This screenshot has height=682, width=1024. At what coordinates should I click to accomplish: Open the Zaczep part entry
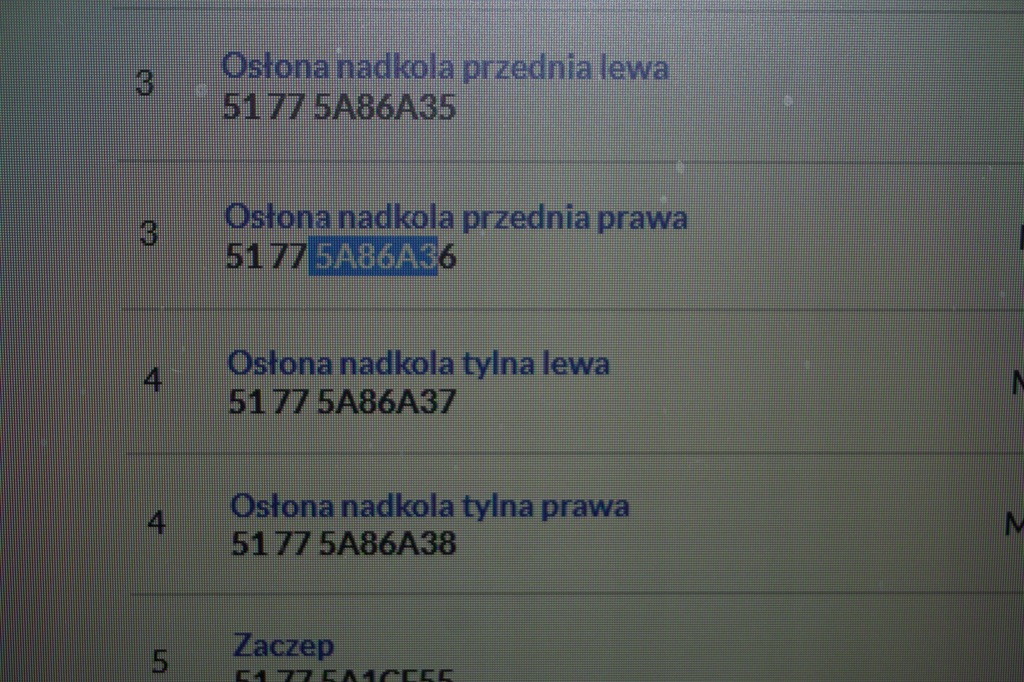(284, 645)
